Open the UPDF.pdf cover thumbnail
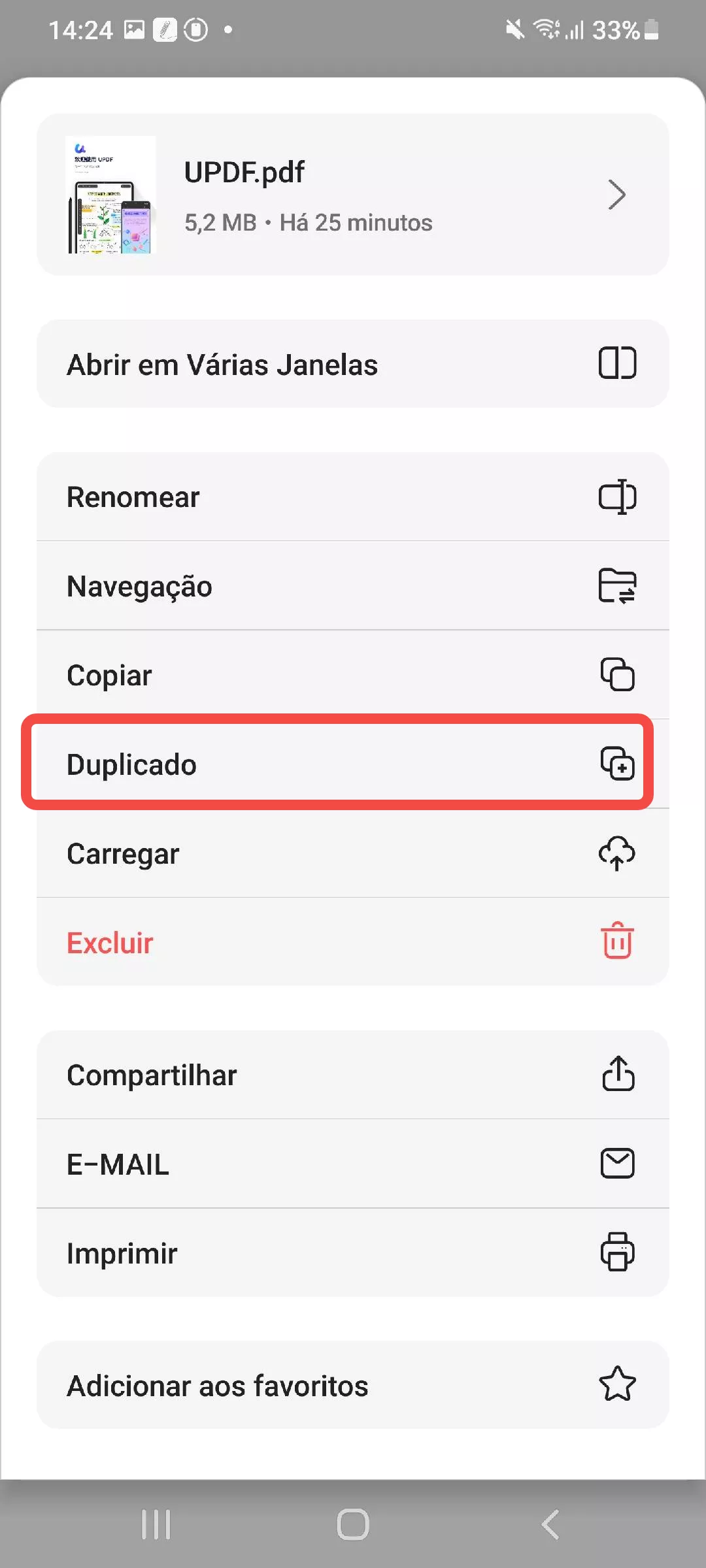 click(110, 194)
